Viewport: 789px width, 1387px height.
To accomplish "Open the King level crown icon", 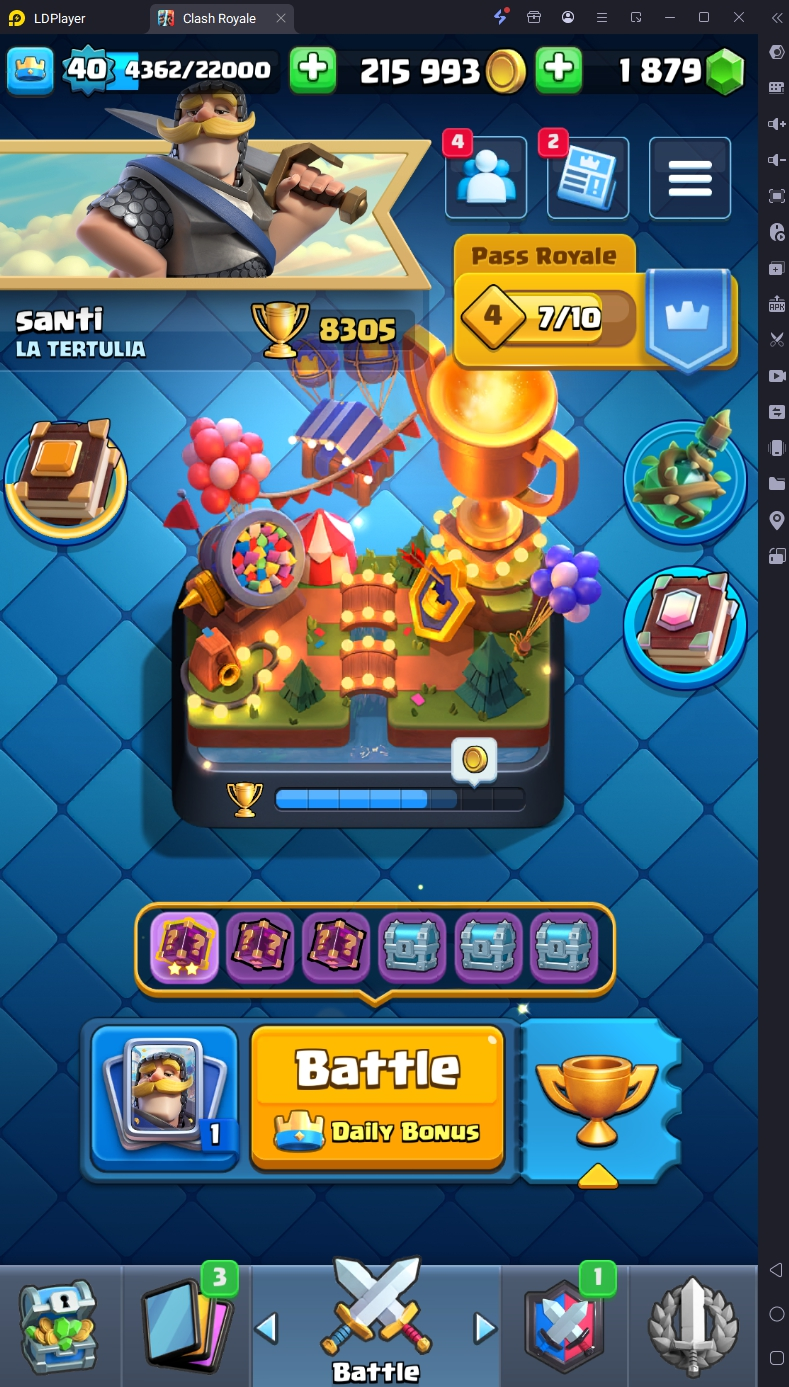I will 30,70.
